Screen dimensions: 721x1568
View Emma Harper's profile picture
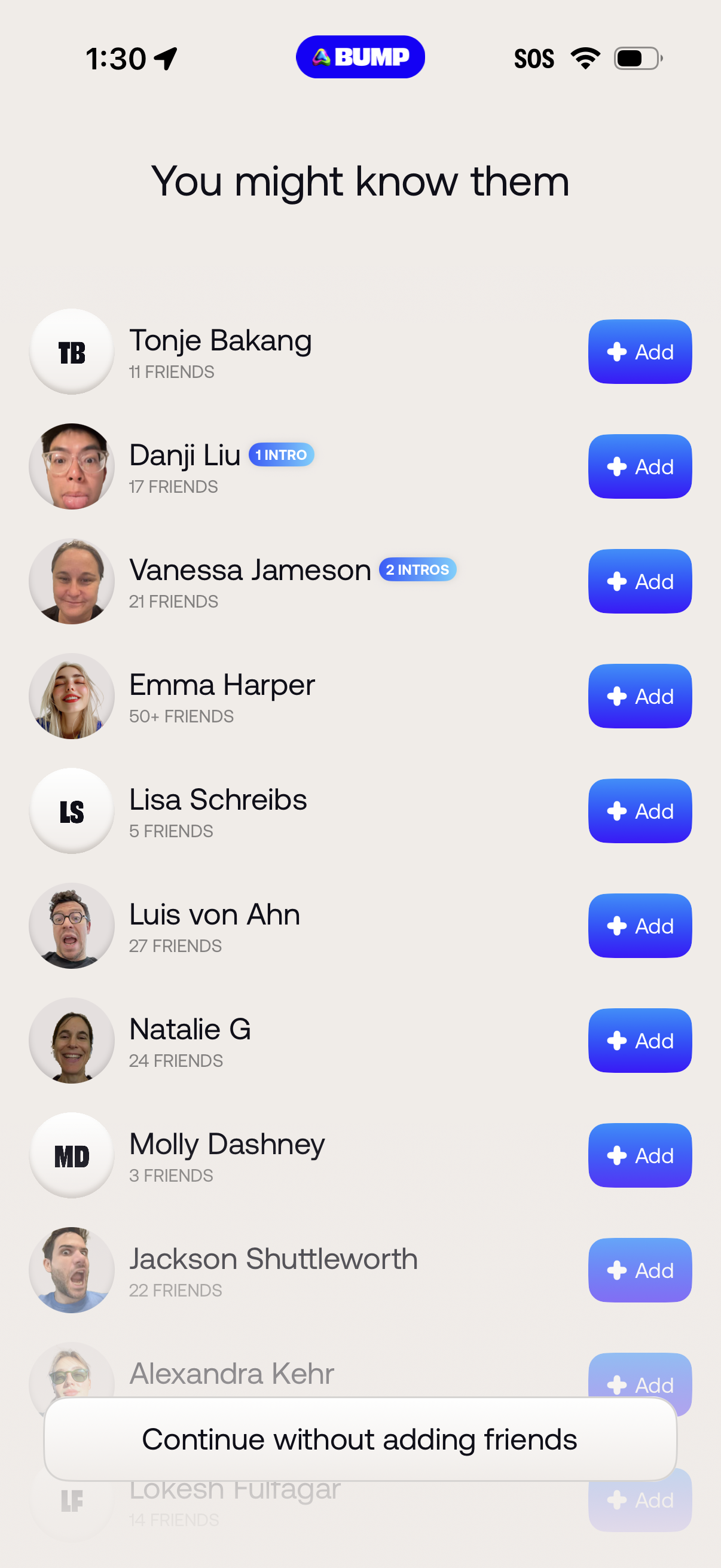coord(71,695)
